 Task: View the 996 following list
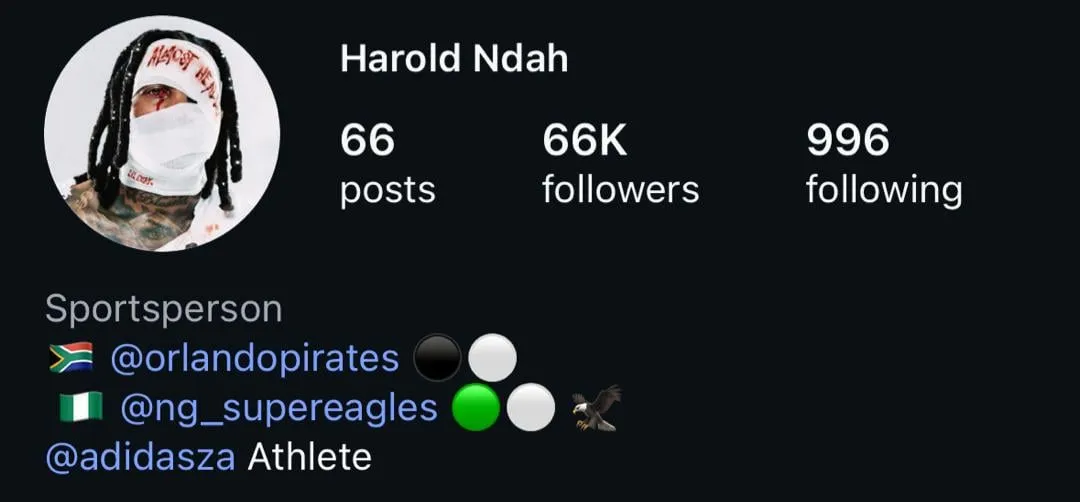click(883, 163)
